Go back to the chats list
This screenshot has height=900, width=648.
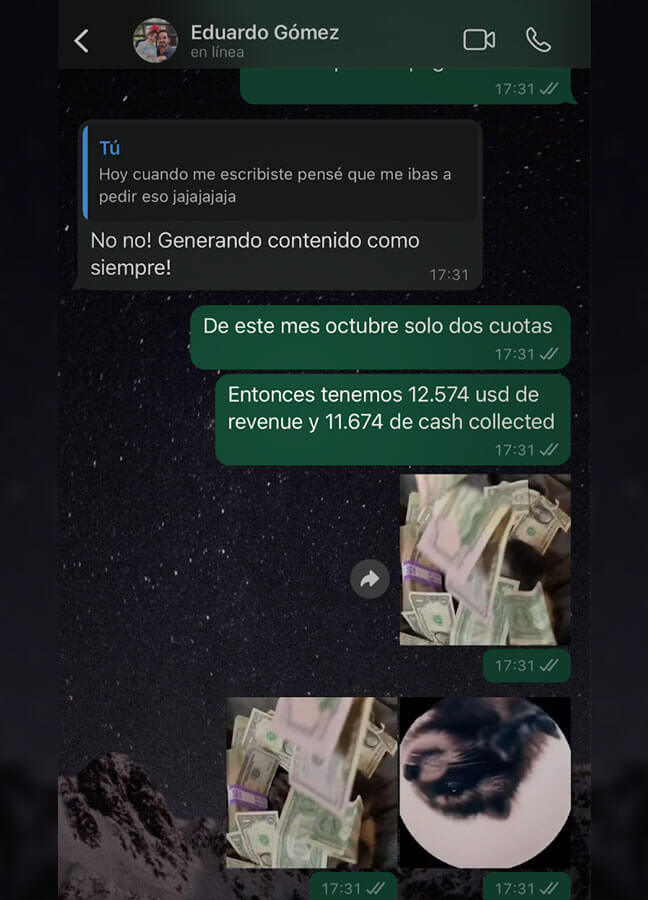pyautogui.click(x=82, y=41)
